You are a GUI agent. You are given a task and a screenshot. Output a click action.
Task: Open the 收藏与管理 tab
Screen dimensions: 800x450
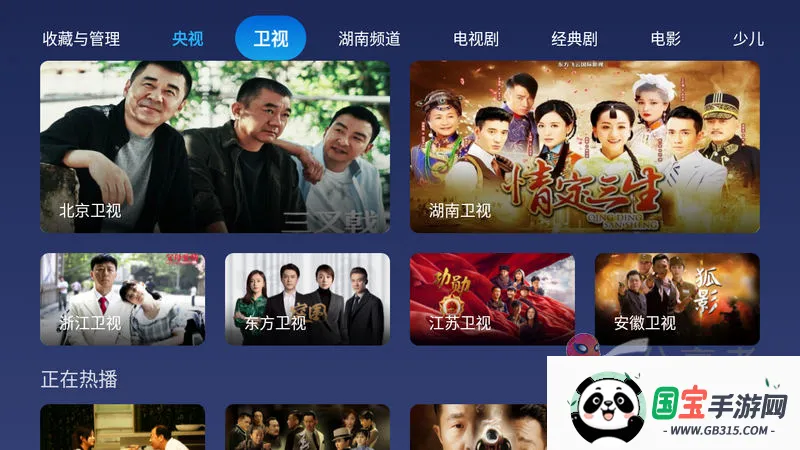(81, 39)
